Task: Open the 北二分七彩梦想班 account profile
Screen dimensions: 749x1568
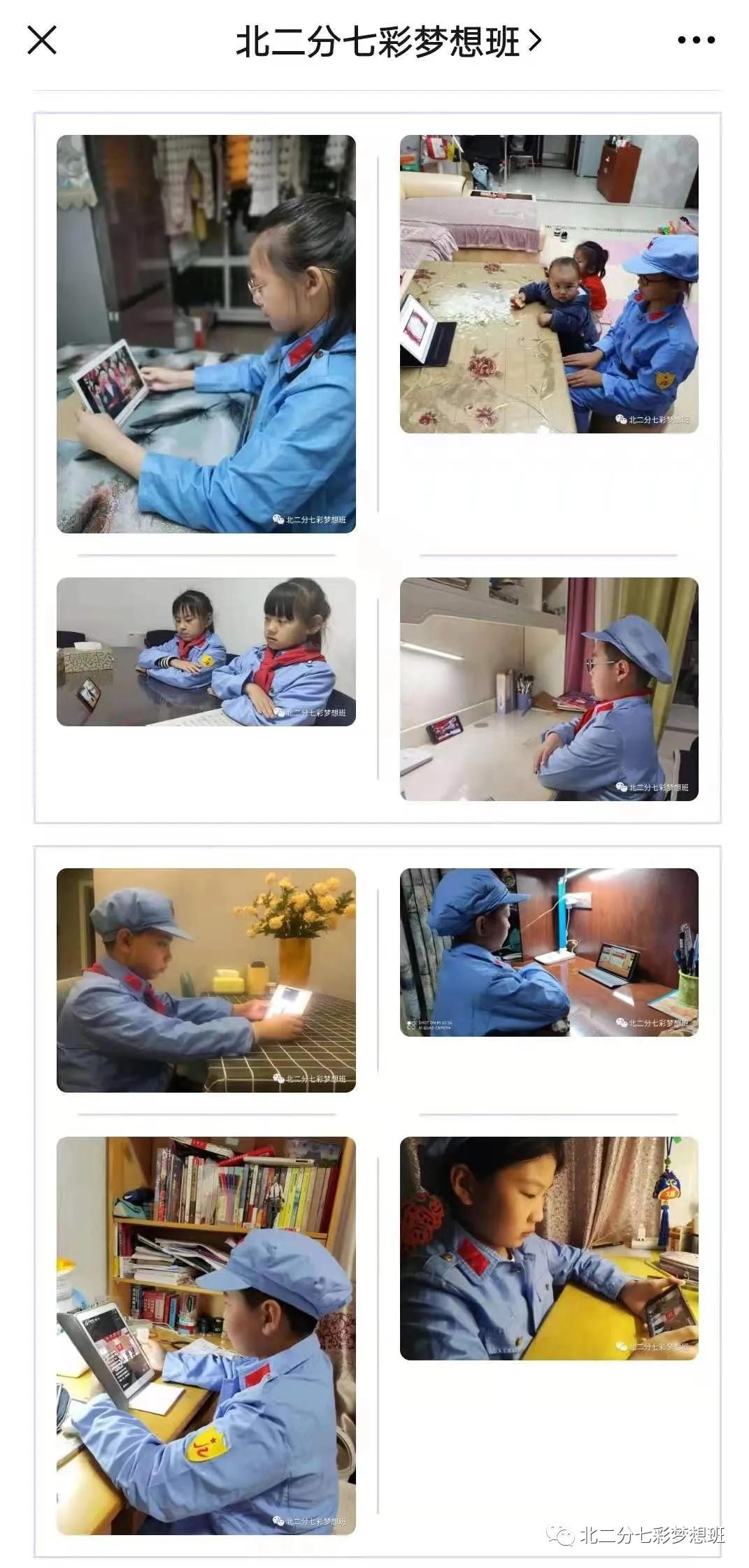Action: (x=387, y=42)
